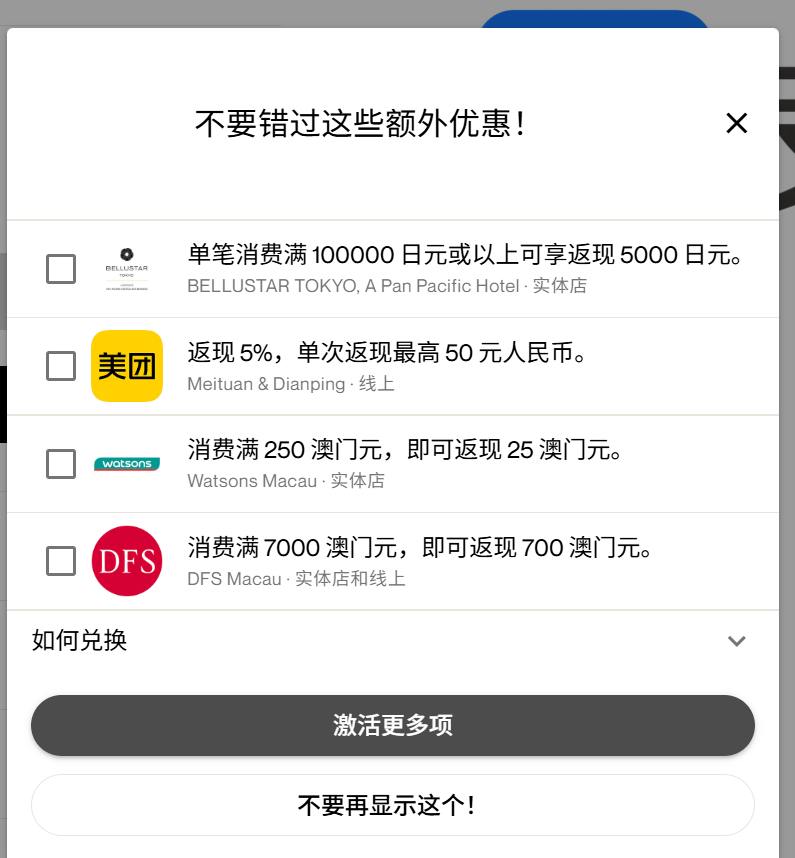The height and width of the screenshot is (858, 795).
Task: Expand the 如何兑换 section
Action: pyautogui.click(x=736, y=641)
